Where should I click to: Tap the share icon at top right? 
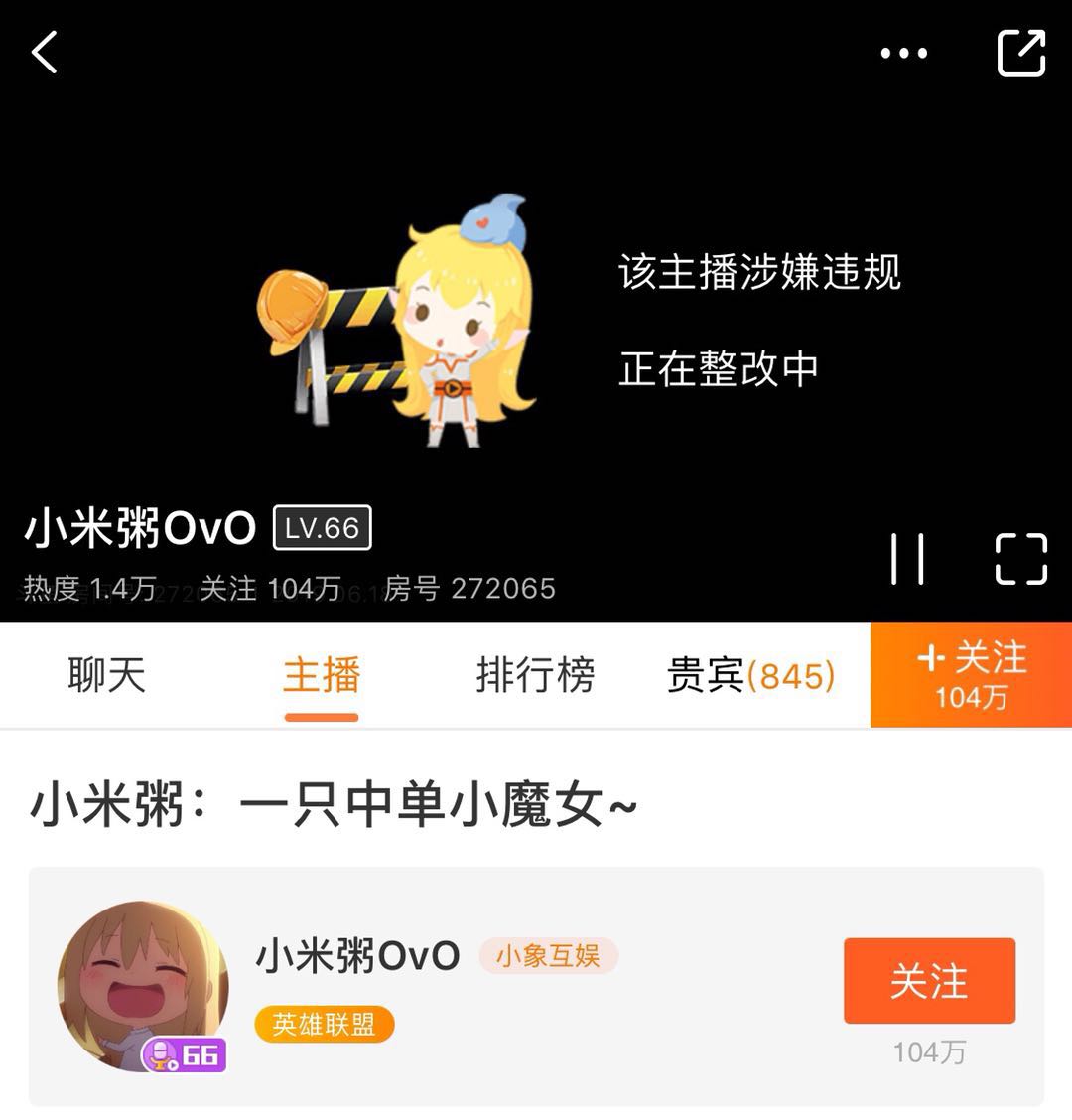pos(1021,55)
